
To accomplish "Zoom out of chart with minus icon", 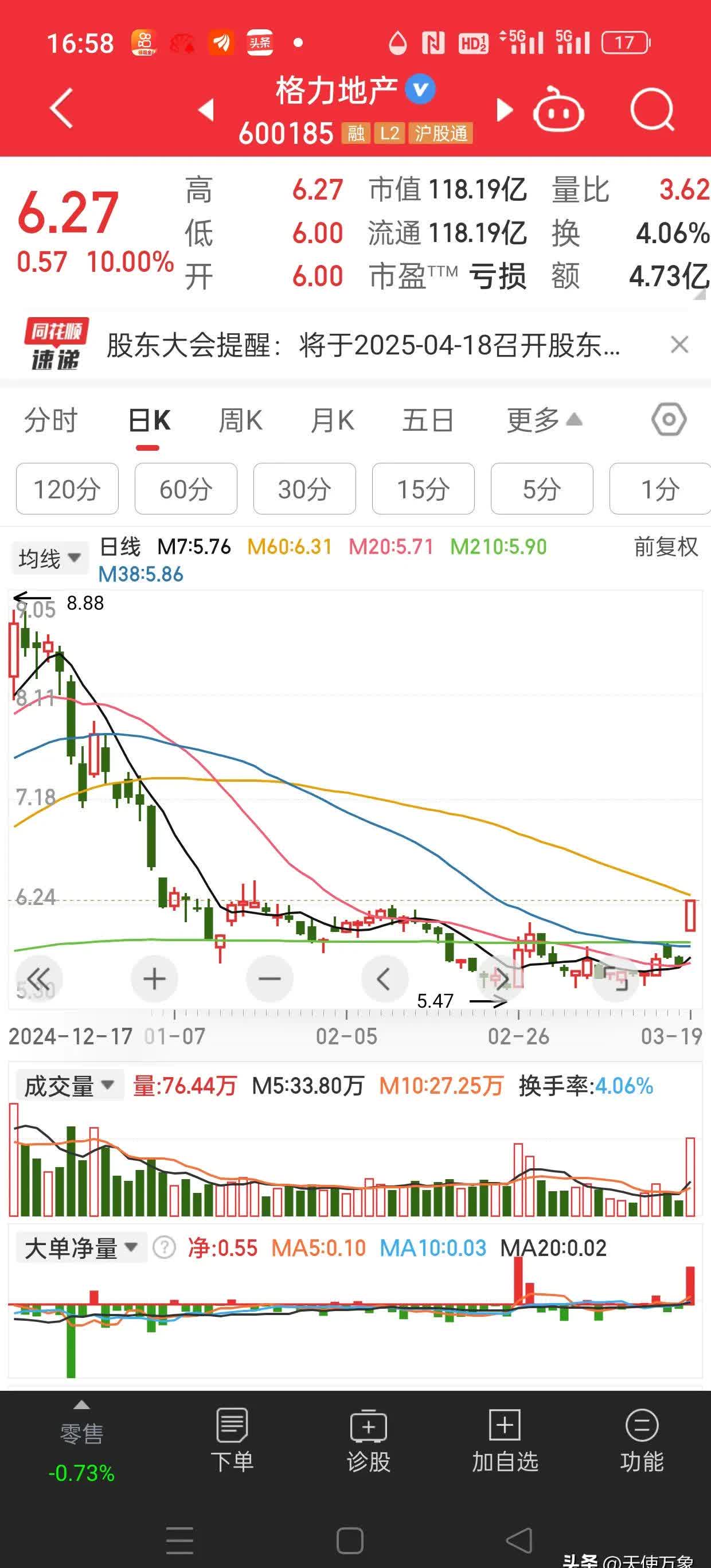I will coord(269,978).
